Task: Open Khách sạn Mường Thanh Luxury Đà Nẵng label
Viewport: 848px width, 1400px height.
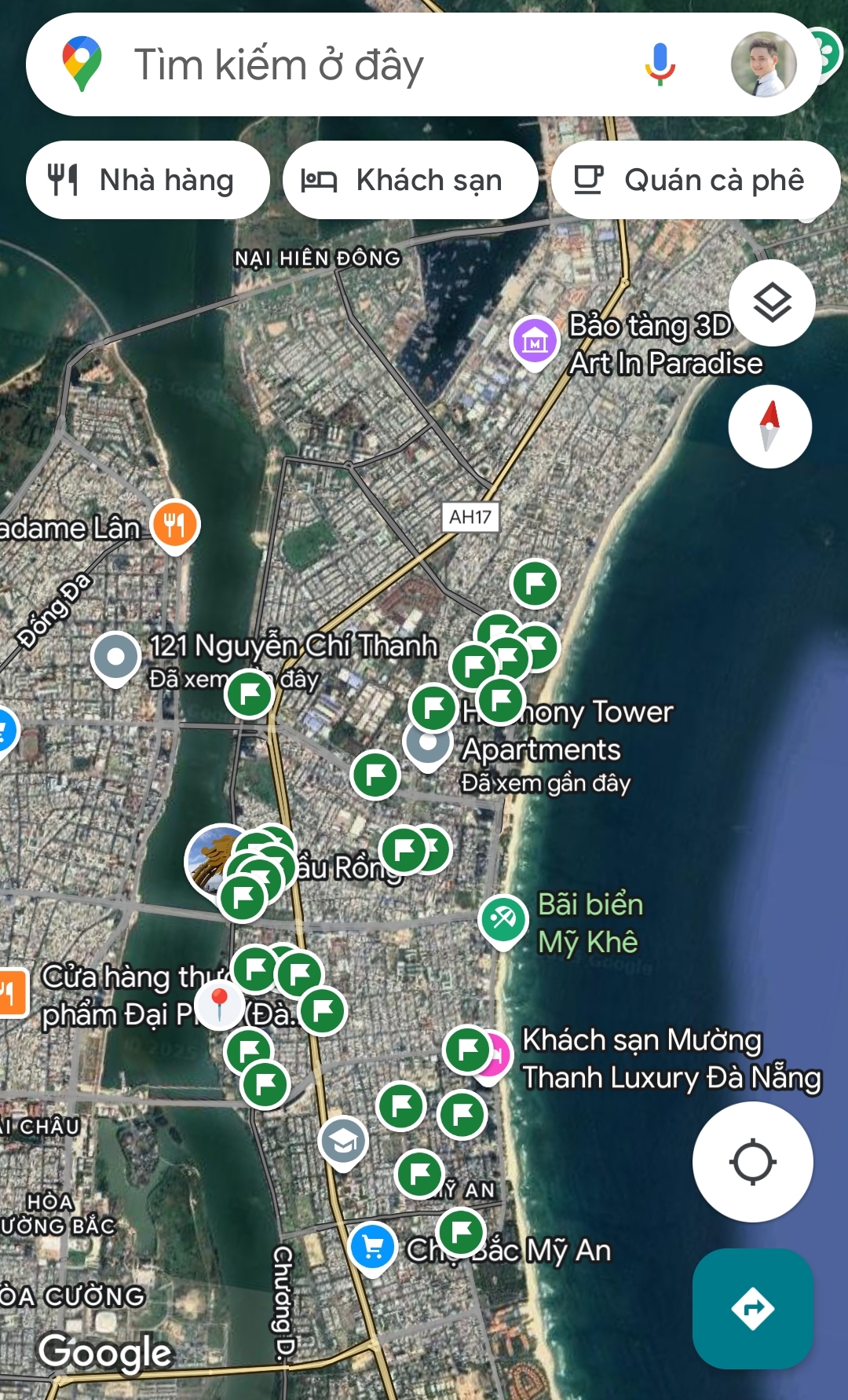Action: click(x=671, y=1059)
